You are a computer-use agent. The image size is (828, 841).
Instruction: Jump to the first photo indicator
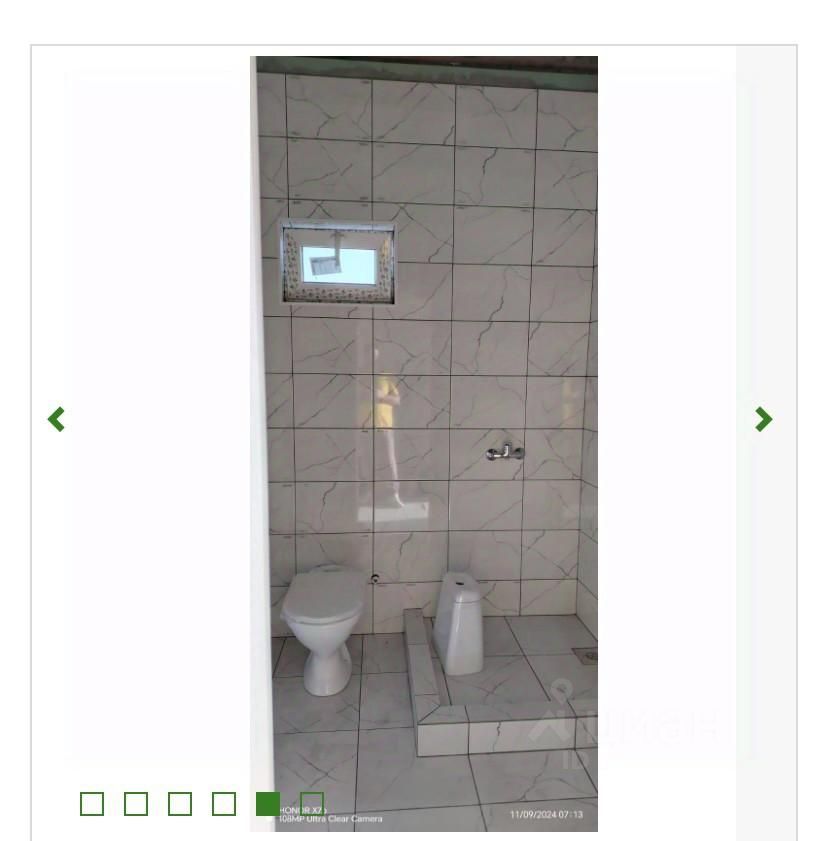[x=92, y=804]
